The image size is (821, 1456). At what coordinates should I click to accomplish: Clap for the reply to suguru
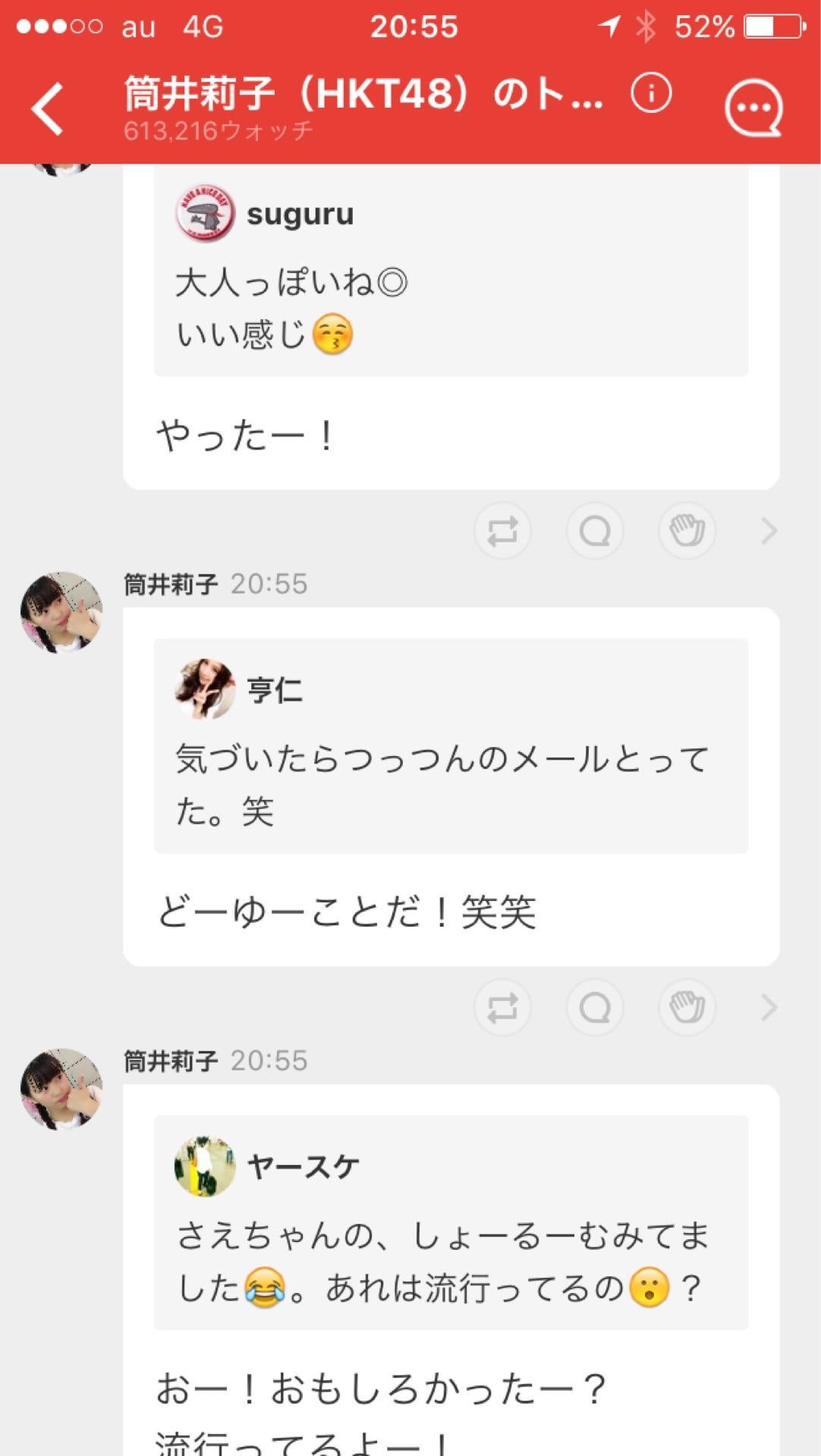[687, 531]
